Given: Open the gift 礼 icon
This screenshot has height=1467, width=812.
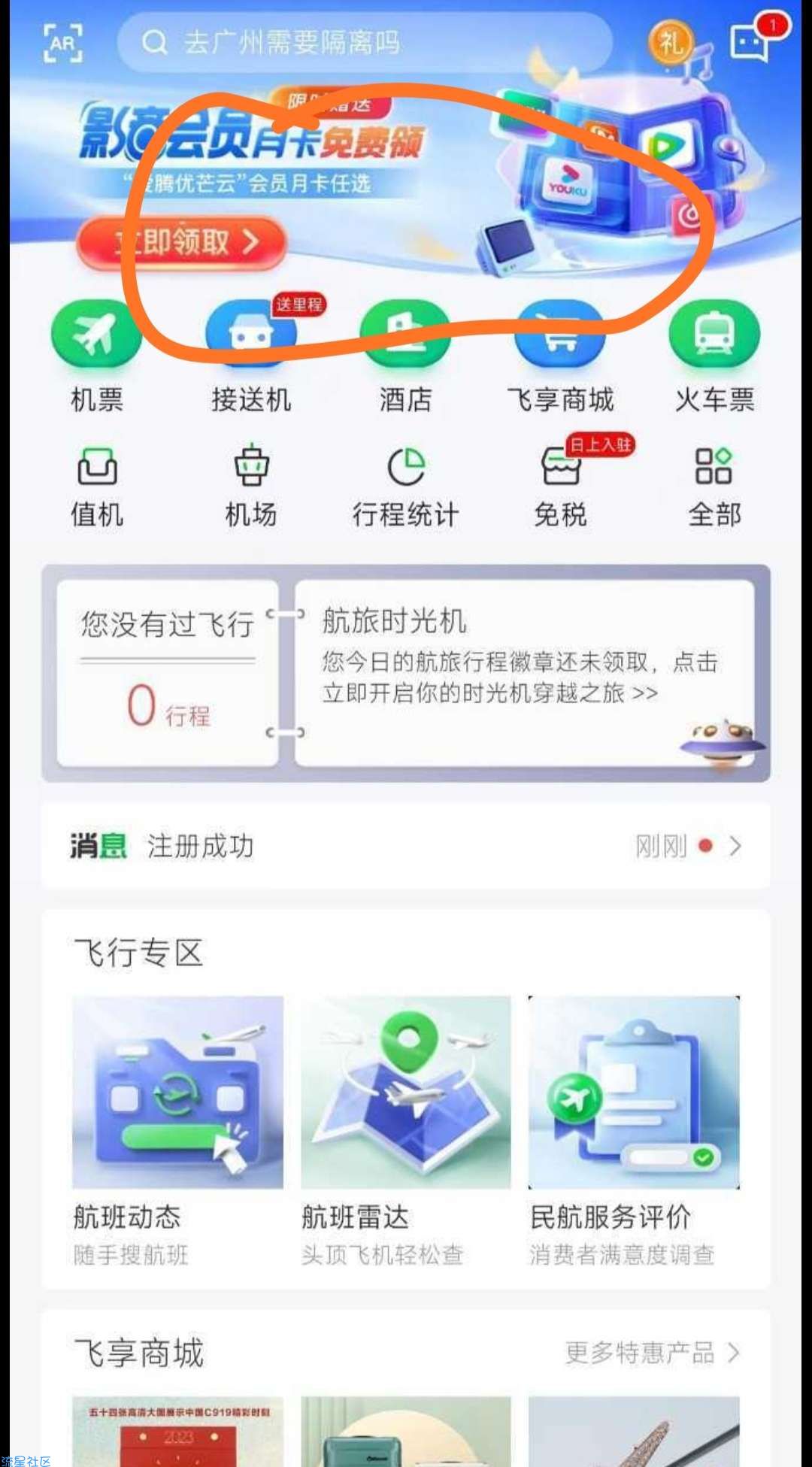Looking at the screenshot, I should pos(670,43).
